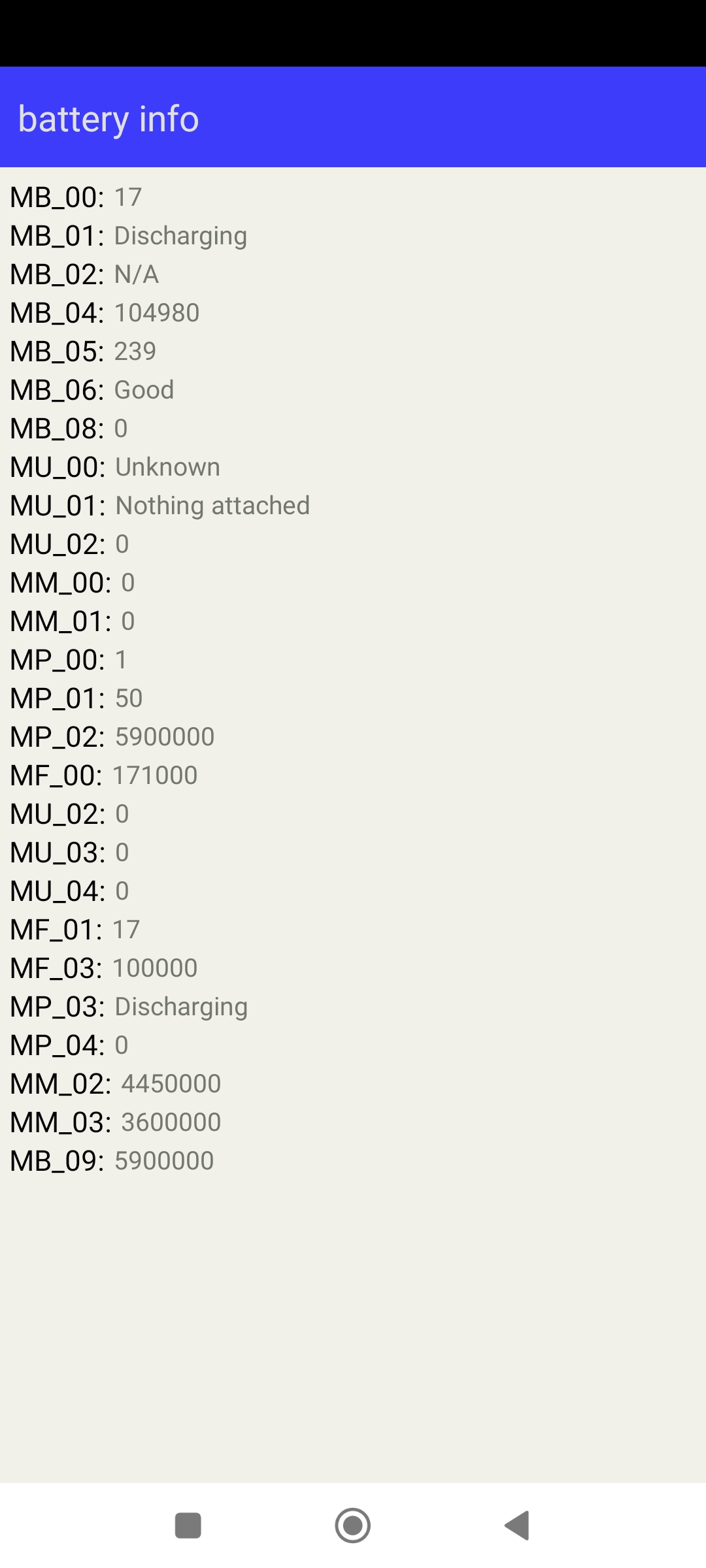
Task: Tap the home button in navigation bar
Action: click(x=353, y=1526)
